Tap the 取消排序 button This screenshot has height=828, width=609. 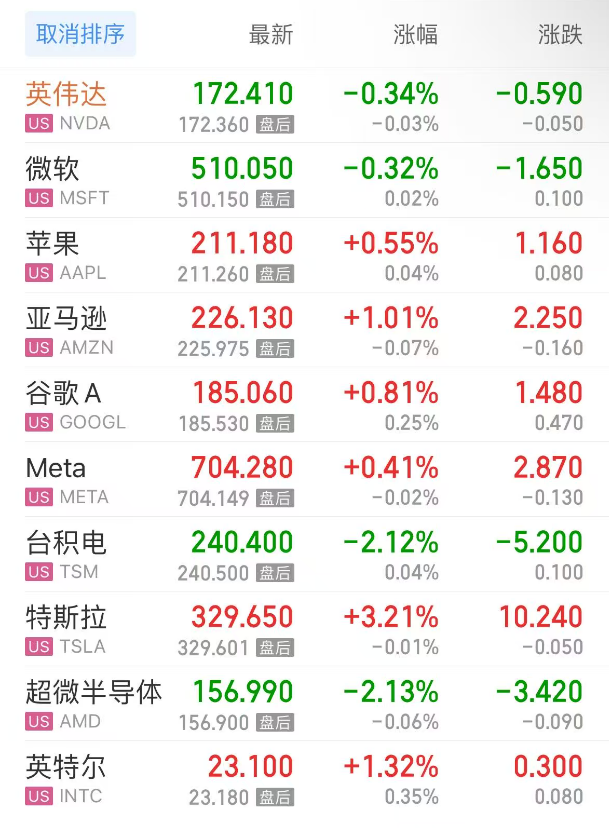point(80,34)
